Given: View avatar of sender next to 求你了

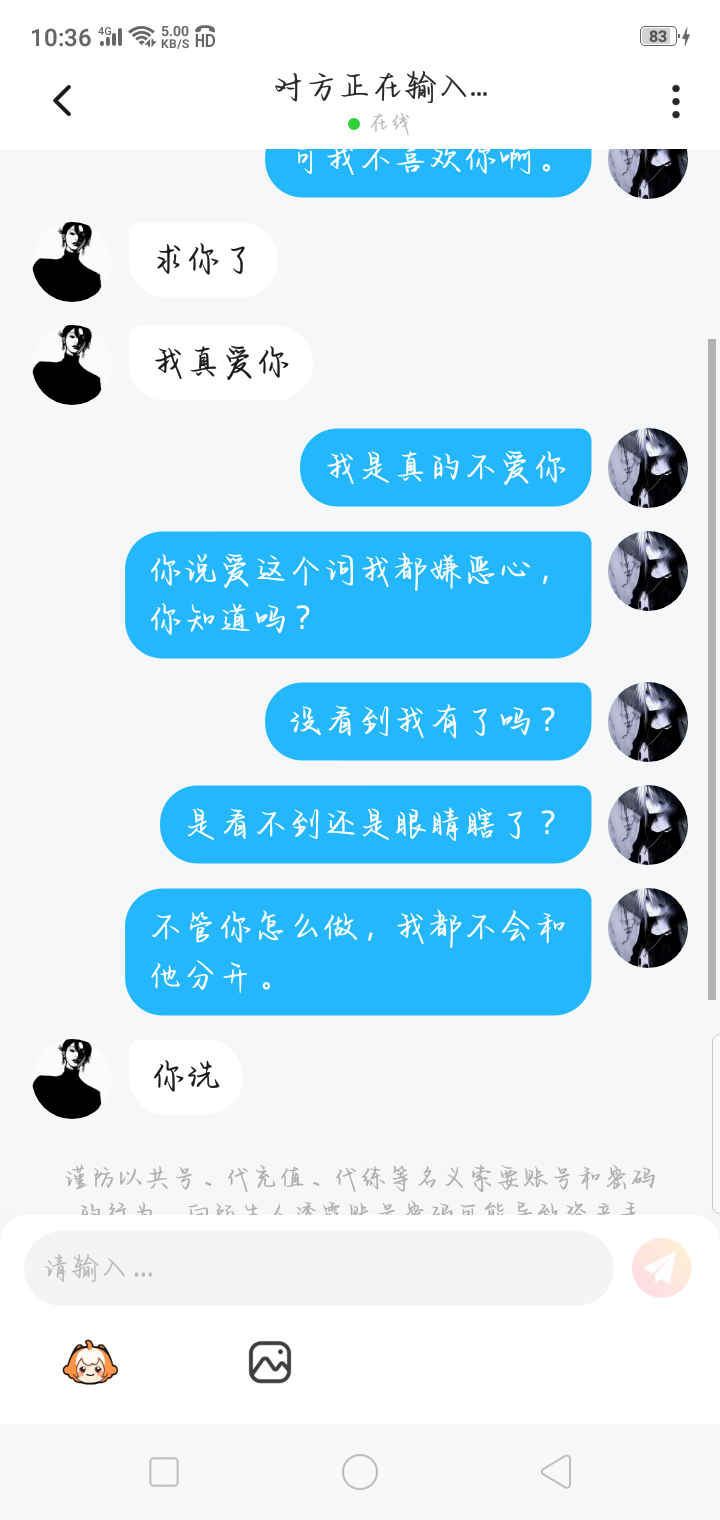Looking at the screenshot, I should click(72, 262).
